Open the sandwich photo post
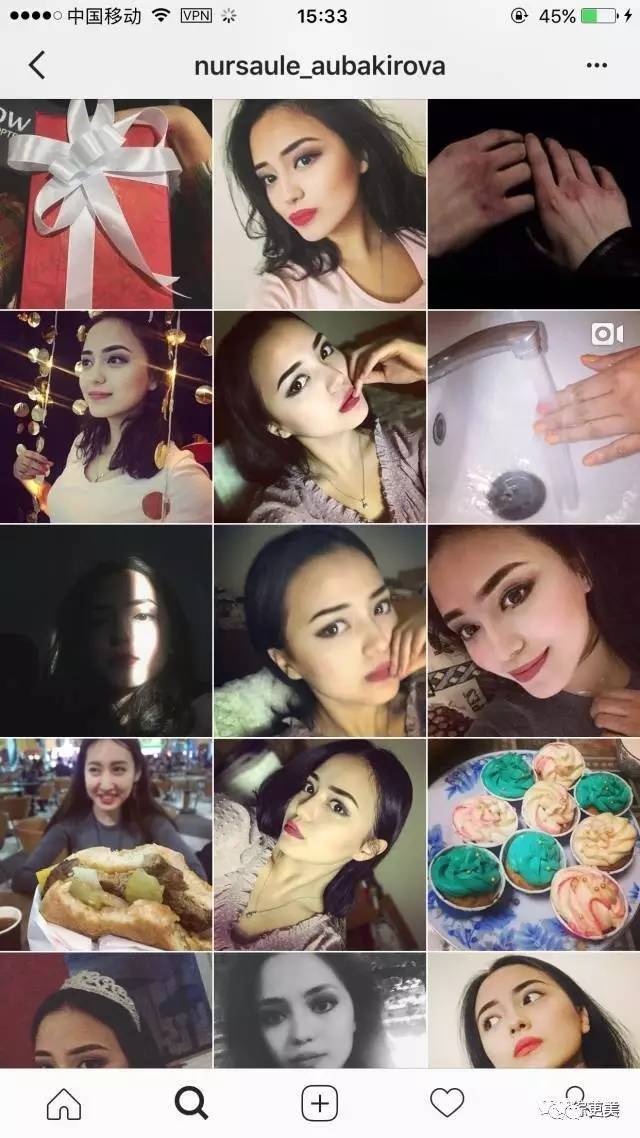 click(x=106, y=845)
